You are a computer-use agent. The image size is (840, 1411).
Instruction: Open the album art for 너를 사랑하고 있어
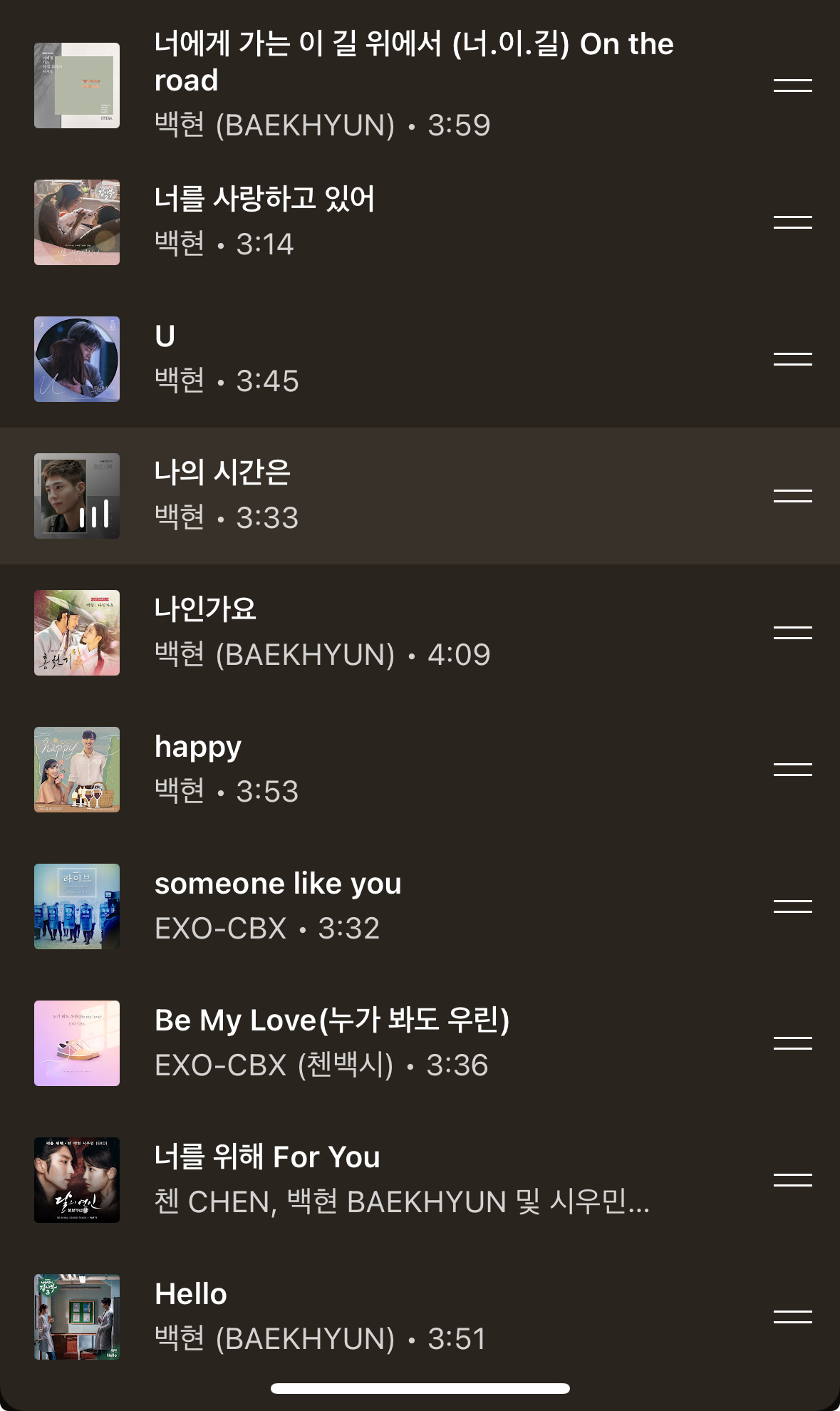click(x=77, y=222)
